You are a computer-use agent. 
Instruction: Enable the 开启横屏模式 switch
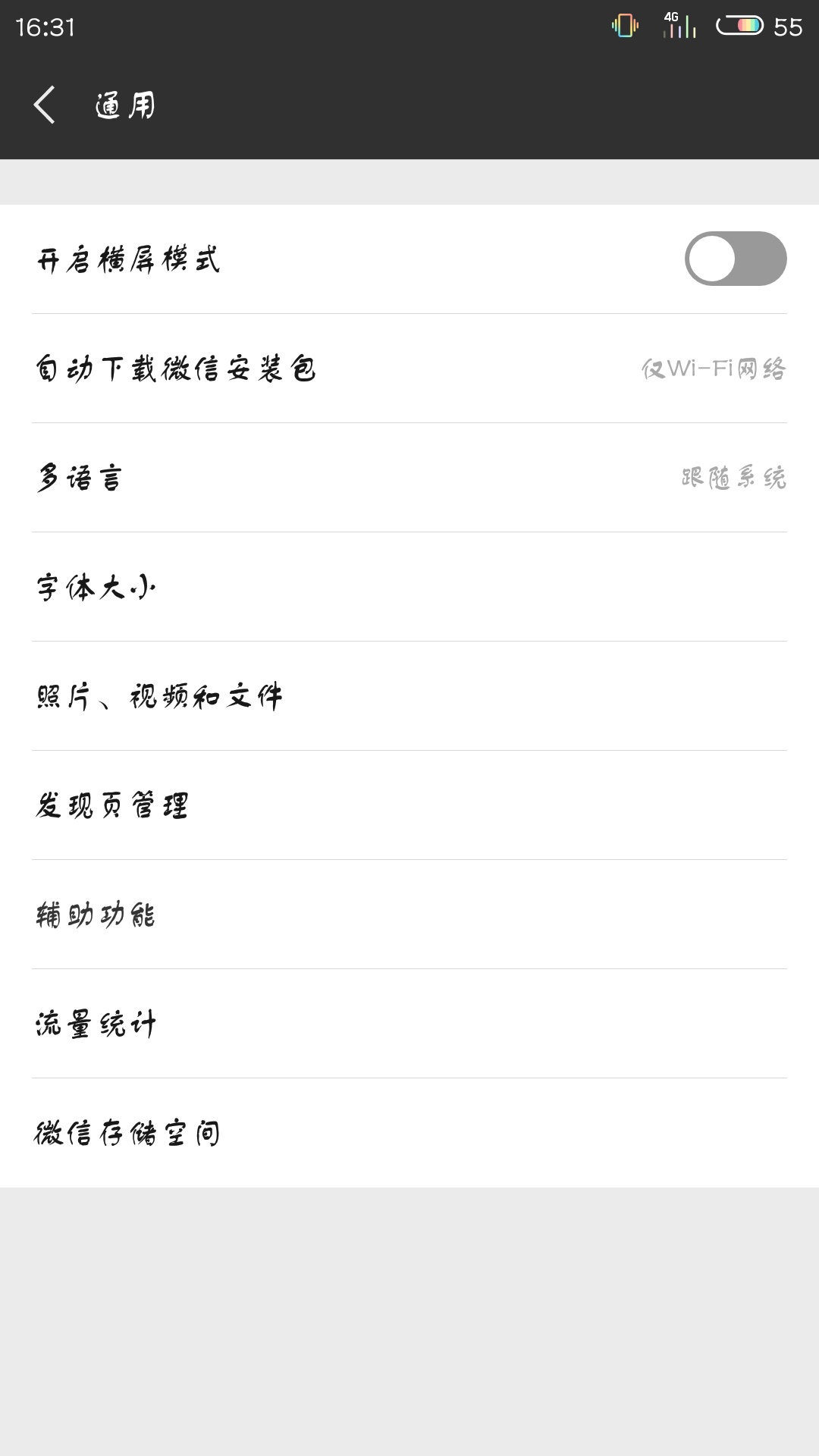click(735, 259)
